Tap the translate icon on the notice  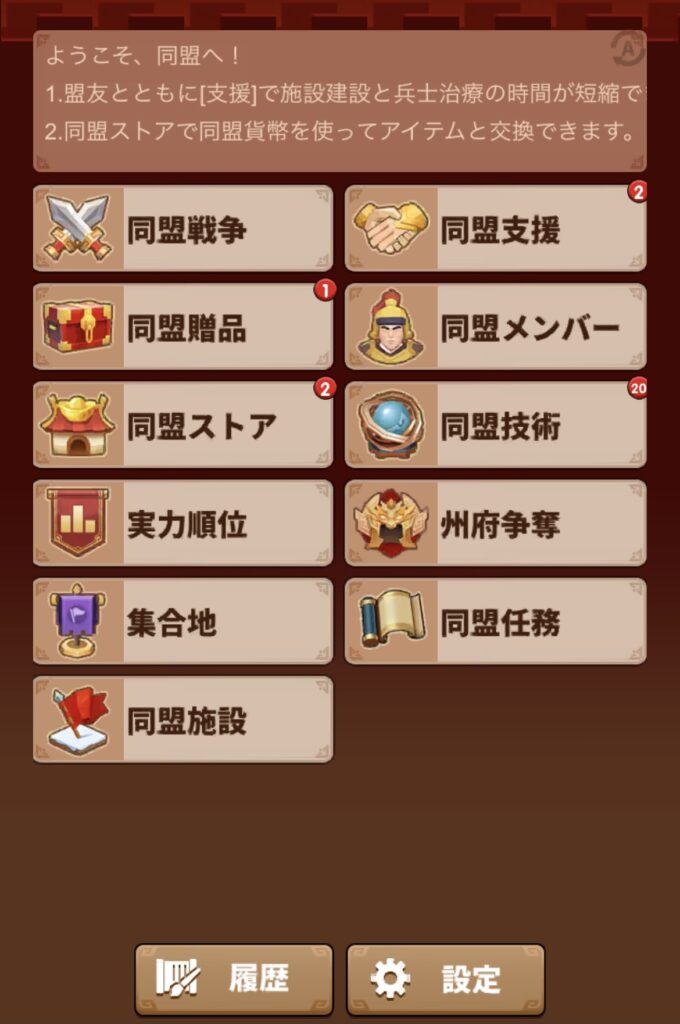coord(628,47)
